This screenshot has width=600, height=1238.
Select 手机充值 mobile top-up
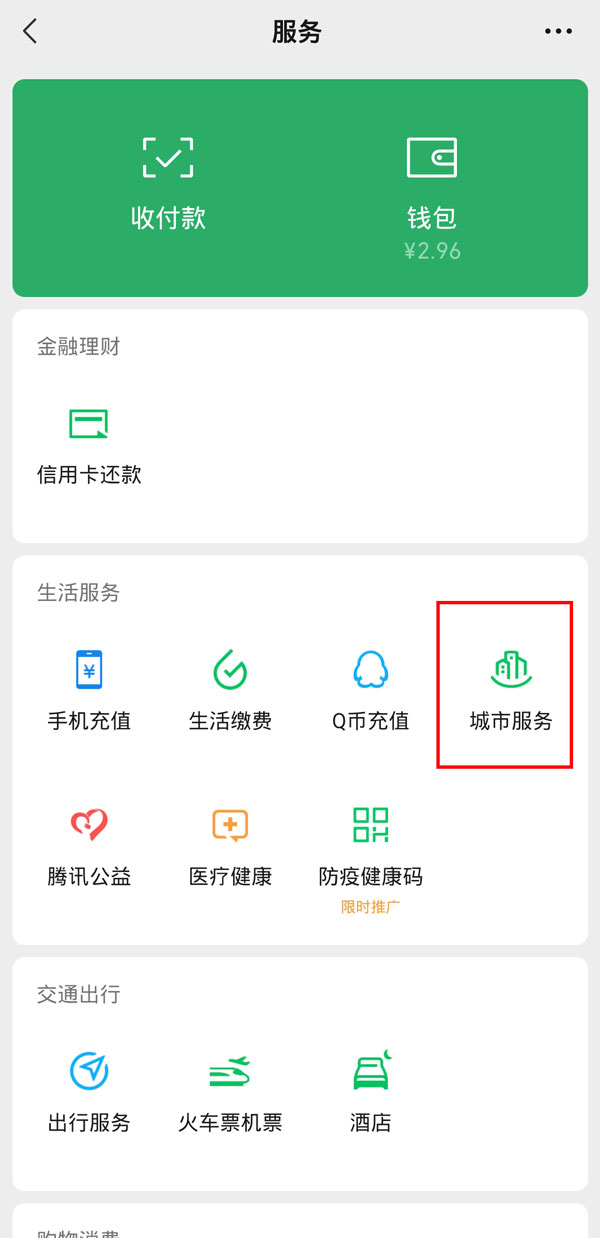click(x=89, y=690)
